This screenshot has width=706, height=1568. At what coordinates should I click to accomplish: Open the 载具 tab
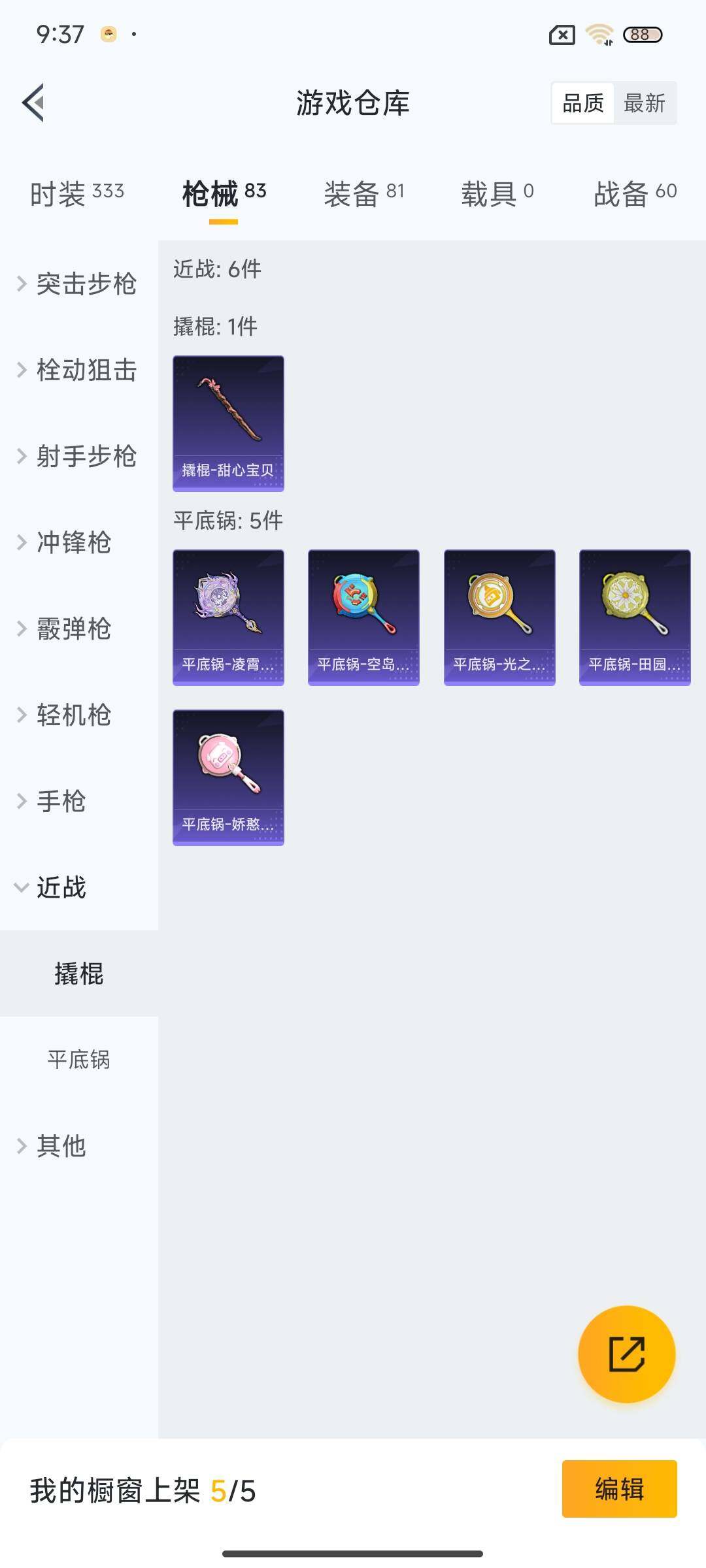coord(497,193)
